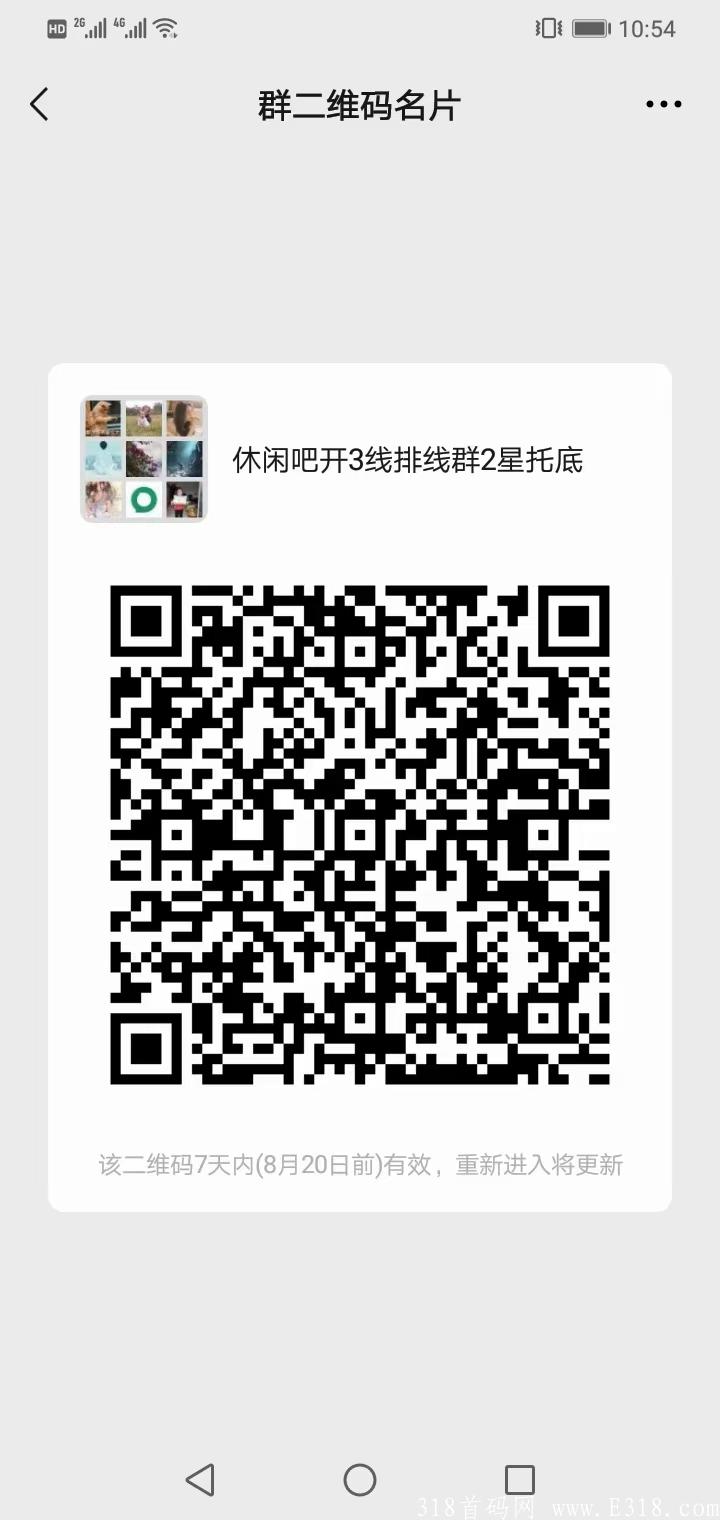Tap the expiration notice about 8月20日

tap(360, 1163)
